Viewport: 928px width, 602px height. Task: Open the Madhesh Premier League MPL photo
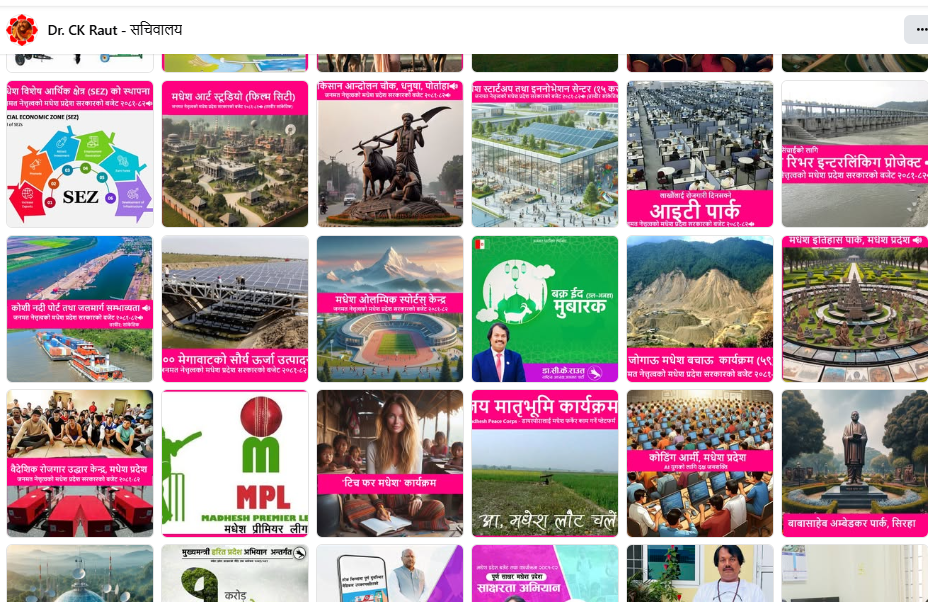[235, 463]
